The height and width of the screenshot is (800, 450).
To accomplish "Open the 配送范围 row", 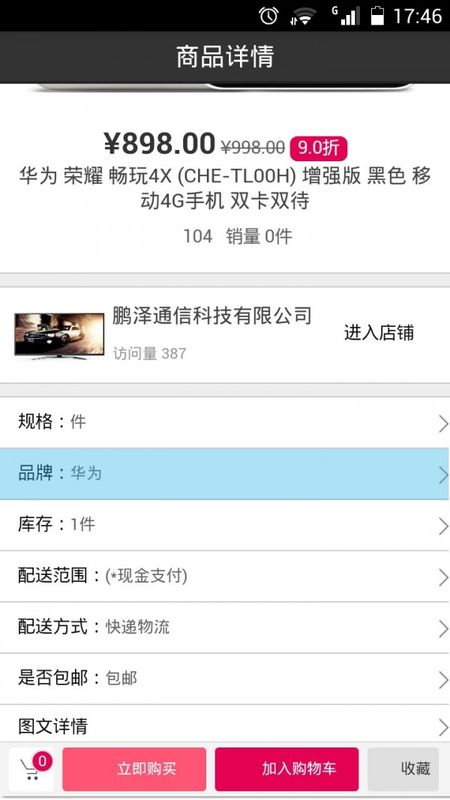I will pyautogui.click(x=225, y=577).
